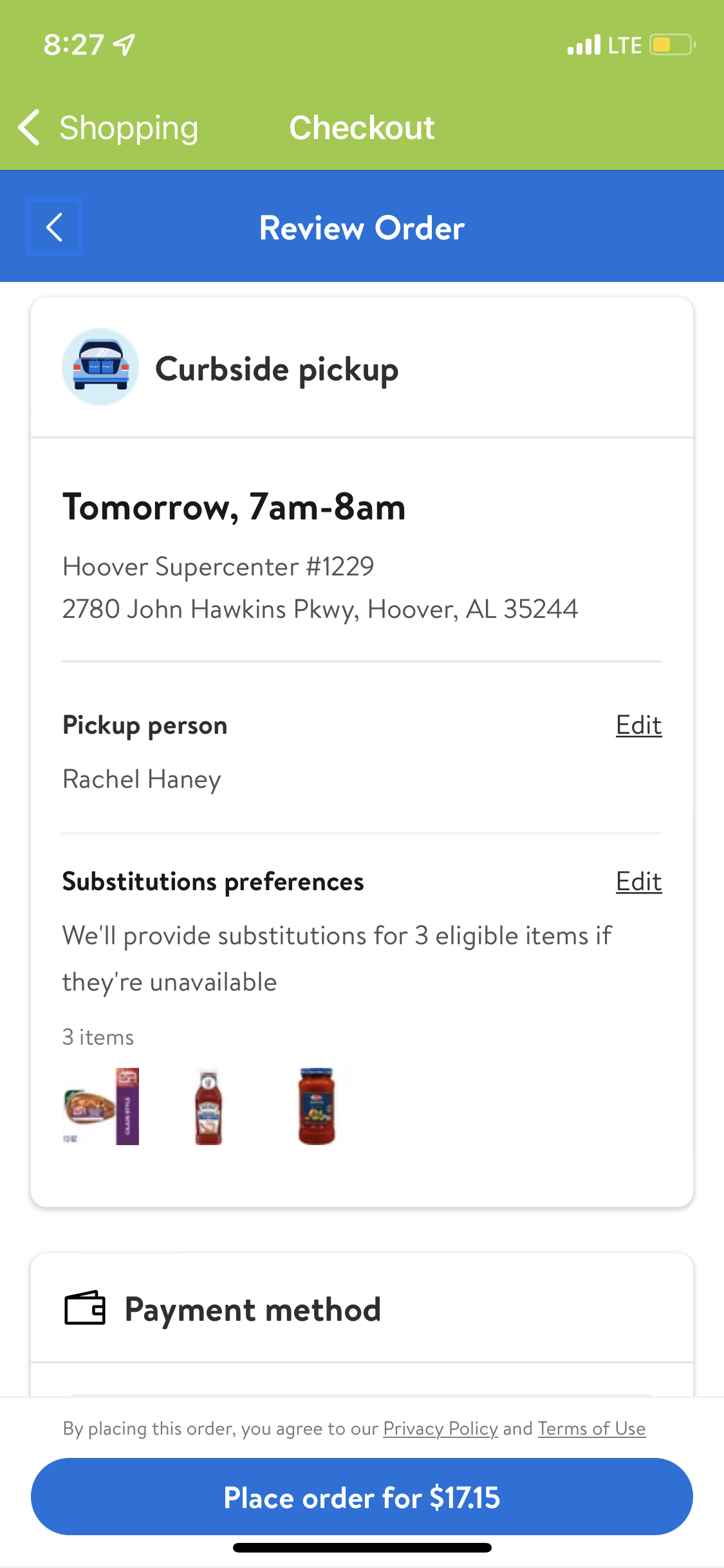Viewport: 724px width, 1568px height.
Task: Edit the pickup person
Action: click(x=638, y=725)
